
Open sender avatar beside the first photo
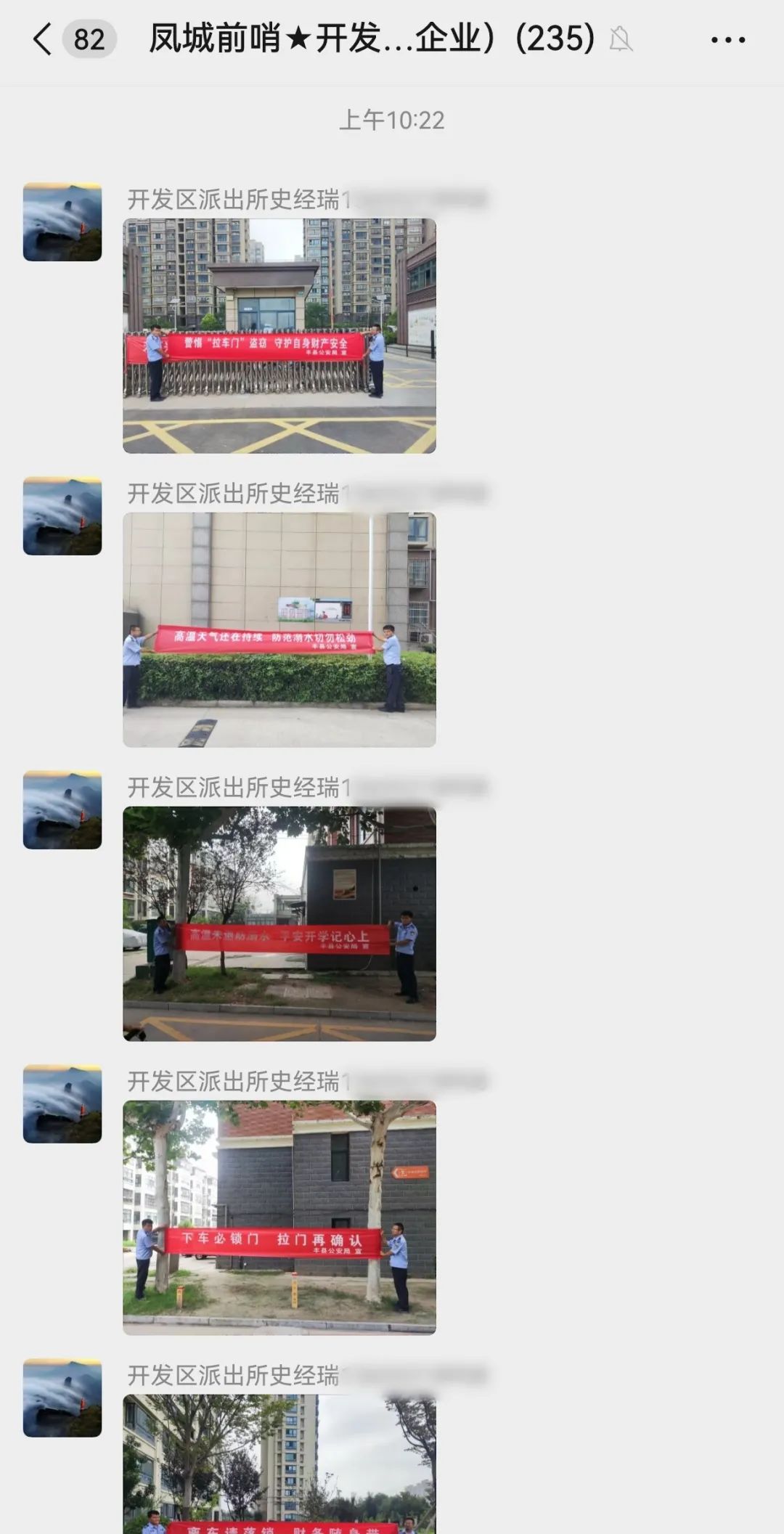tap(62, 222)
